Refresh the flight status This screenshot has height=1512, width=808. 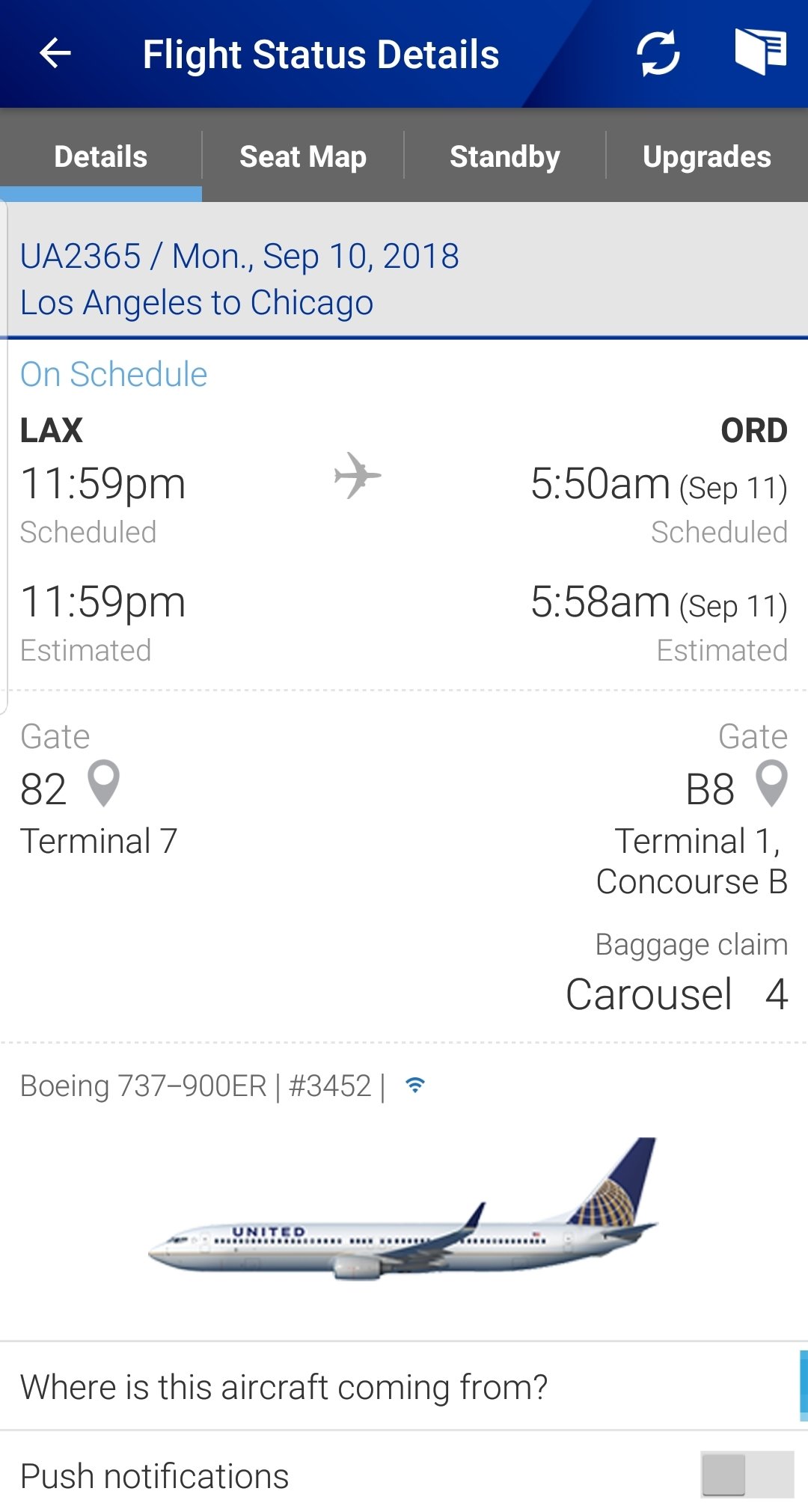pos(658,53)
